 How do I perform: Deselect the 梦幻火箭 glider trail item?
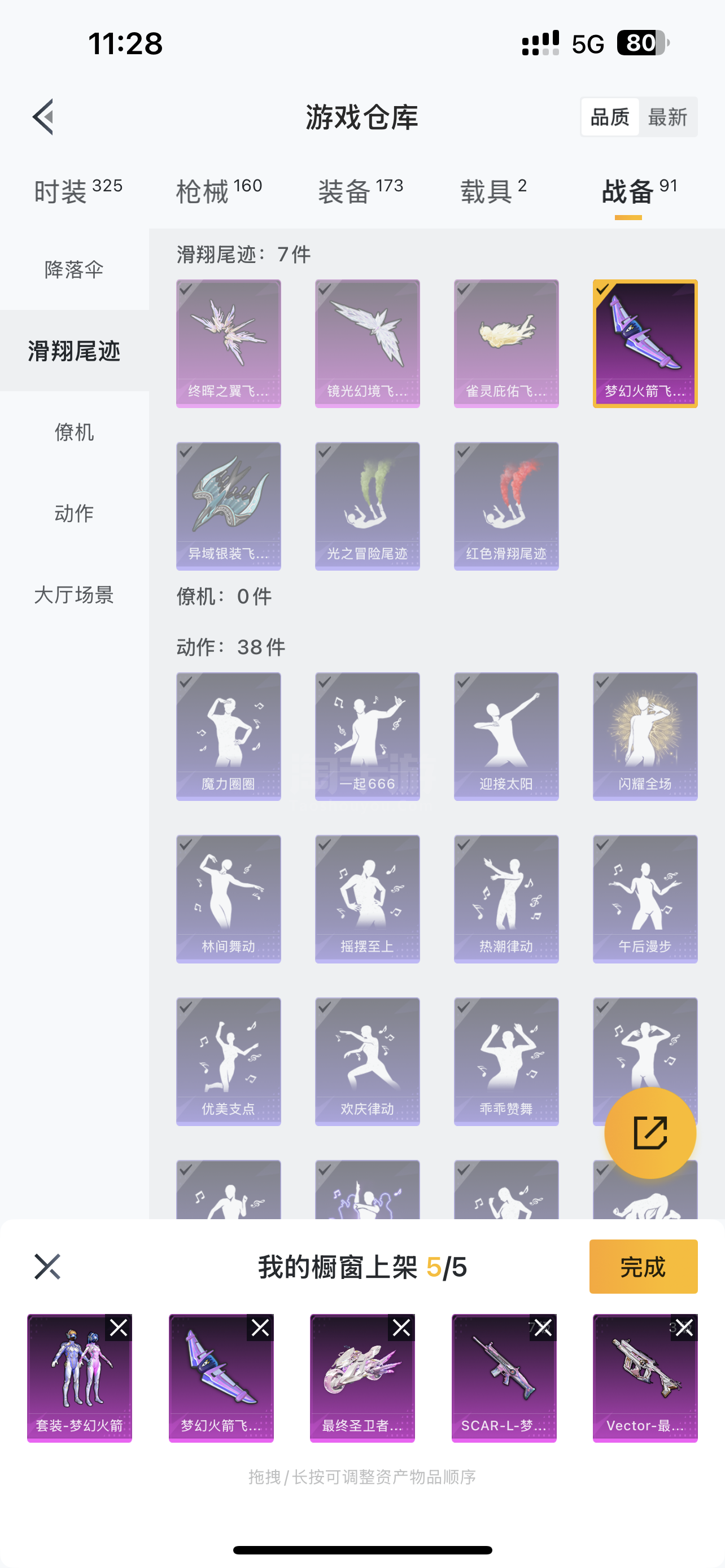(x=645, y=343)
